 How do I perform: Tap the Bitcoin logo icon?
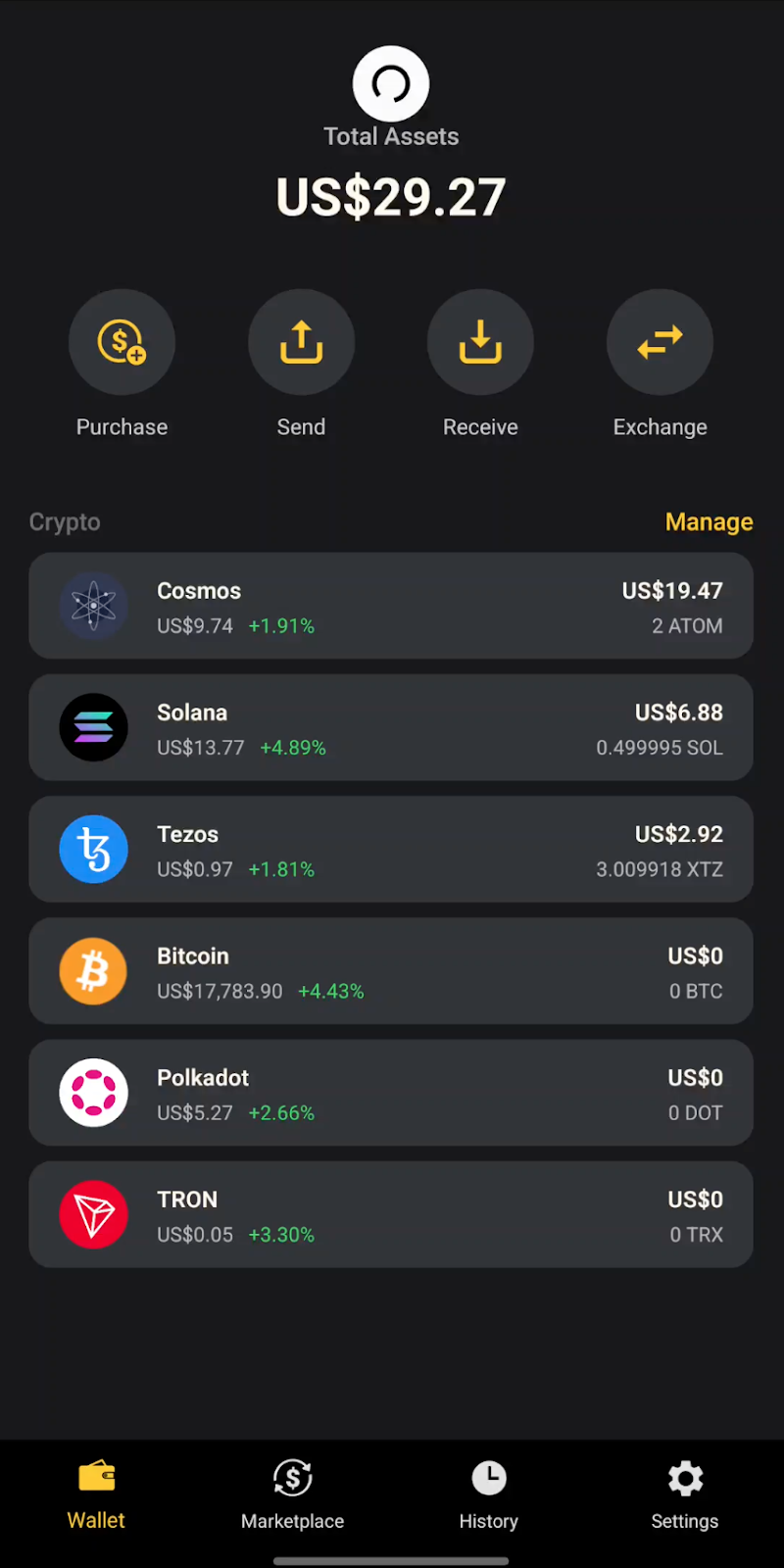(93, 970)
